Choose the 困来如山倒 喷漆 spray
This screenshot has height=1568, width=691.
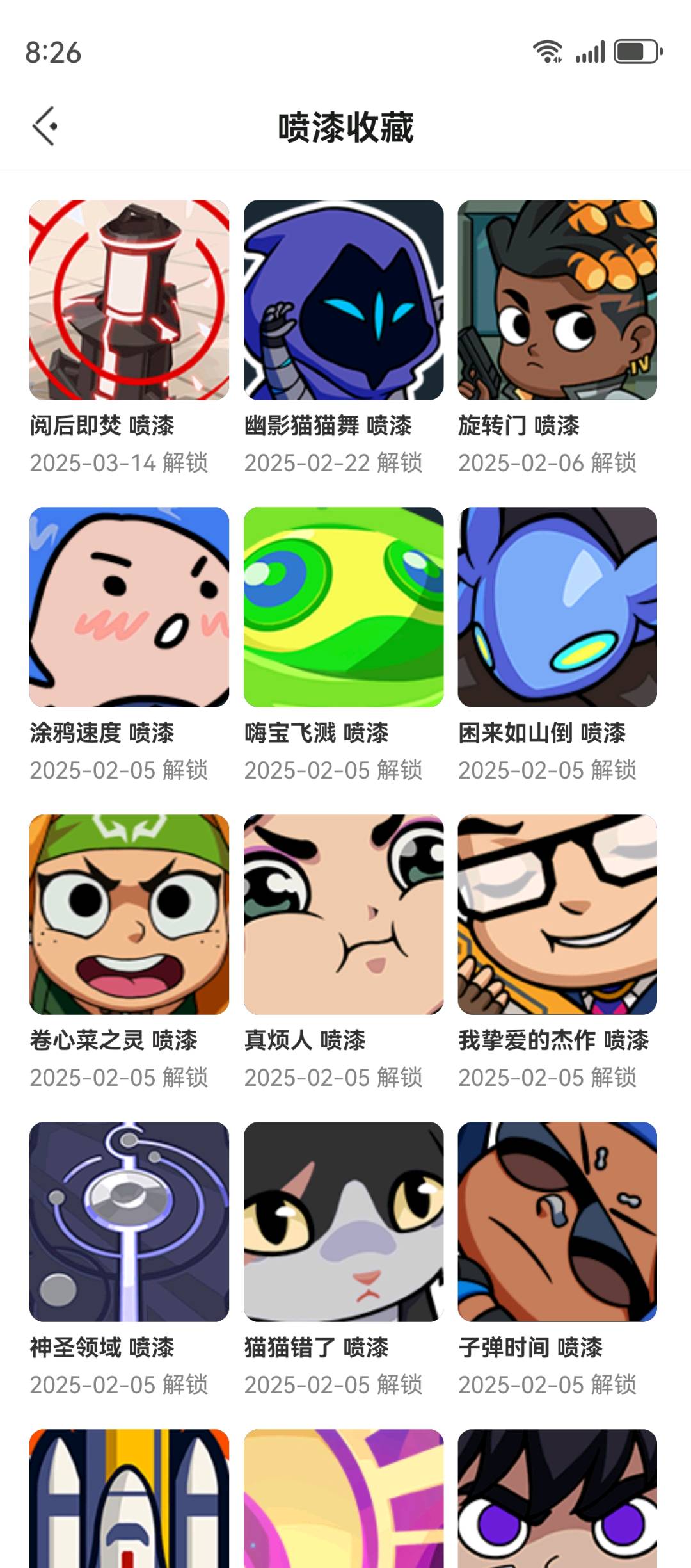pyautogui.click(x=557, y=607)
